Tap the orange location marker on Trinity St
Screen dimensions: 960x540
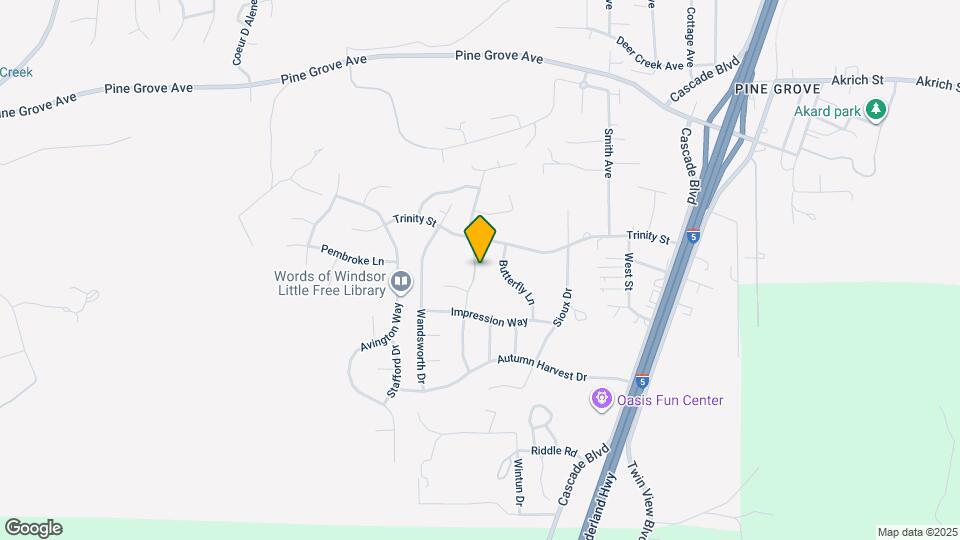tap(480, 239)
